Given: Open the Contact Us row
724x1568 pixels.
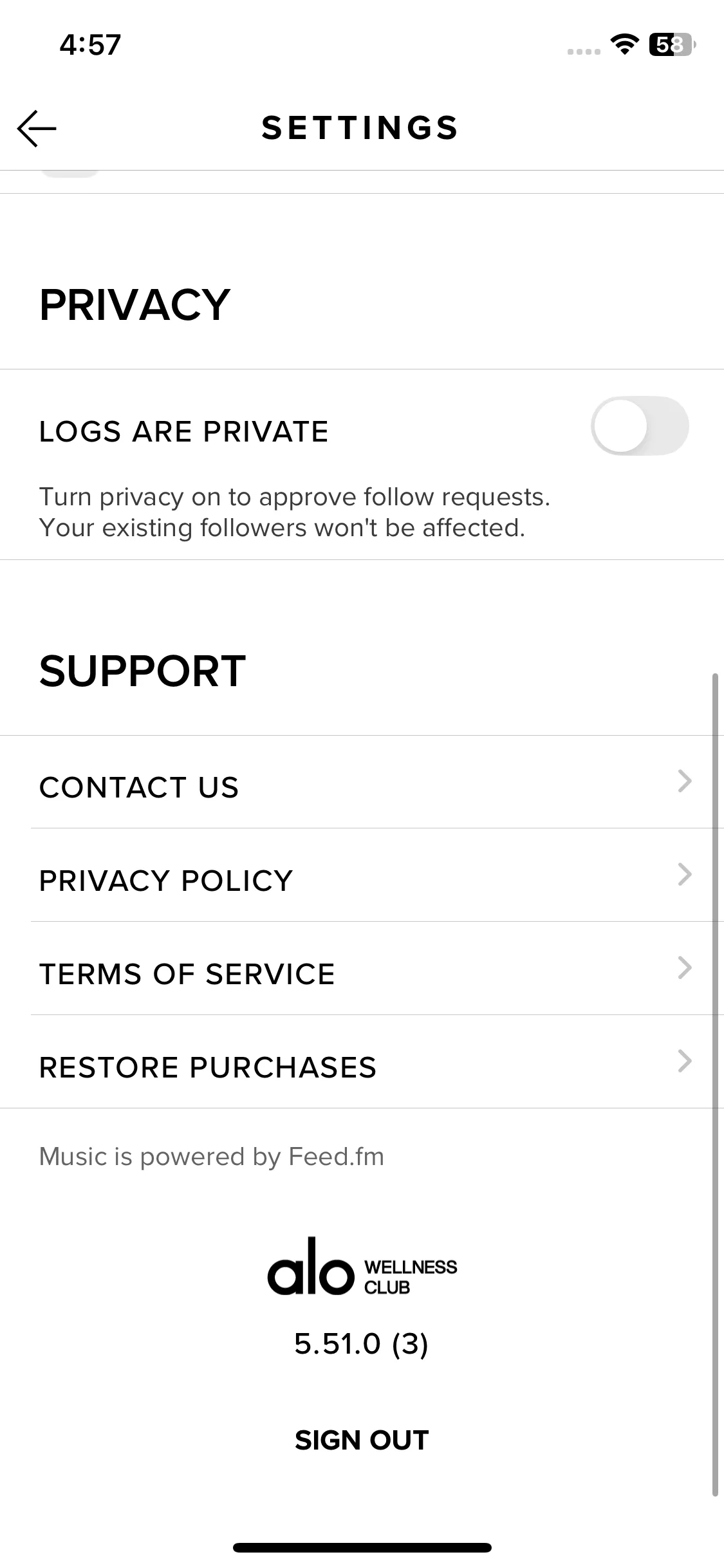Looking at the screenshot, I should (x=362, y=787).
